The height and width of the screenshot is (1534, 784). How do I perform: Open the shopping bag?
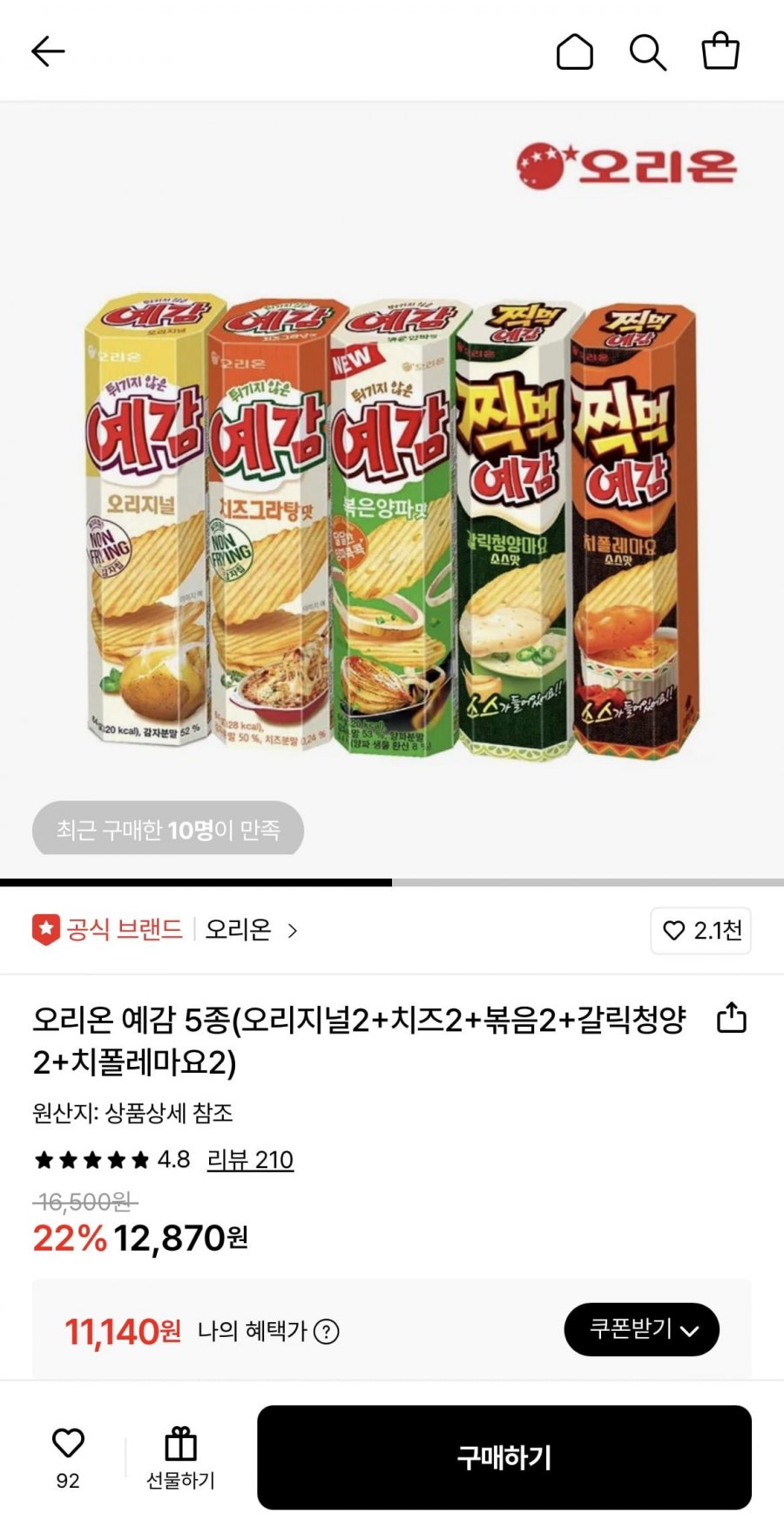[720, 51]
